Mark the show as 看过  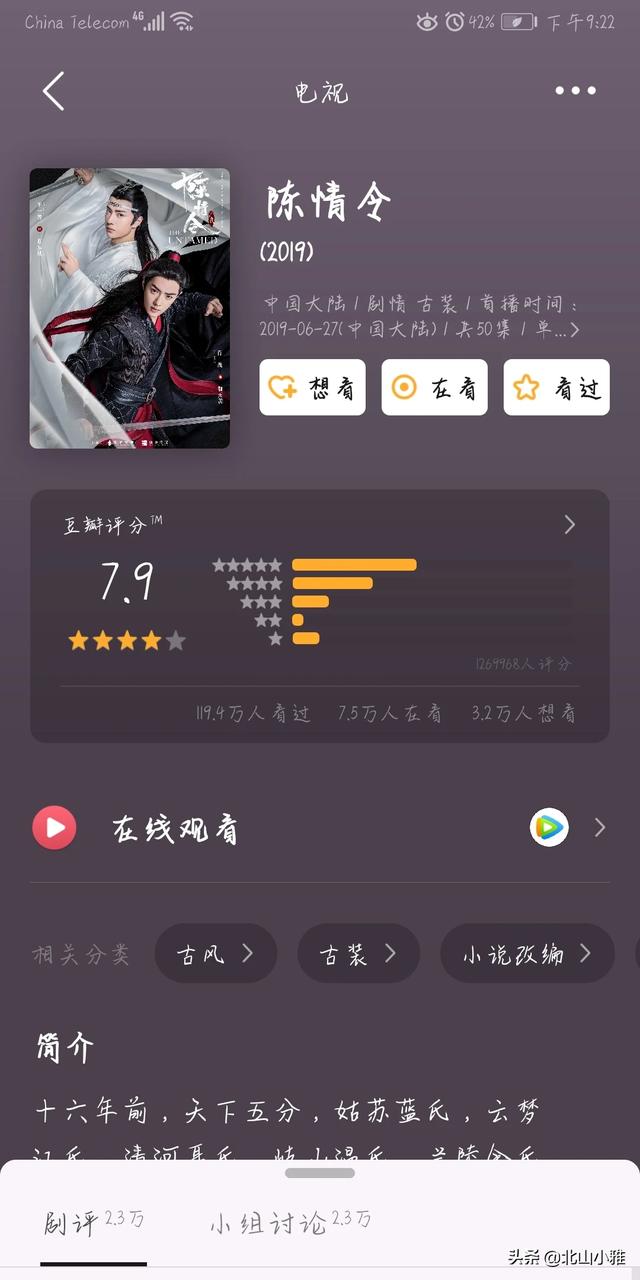click(557, 387)
